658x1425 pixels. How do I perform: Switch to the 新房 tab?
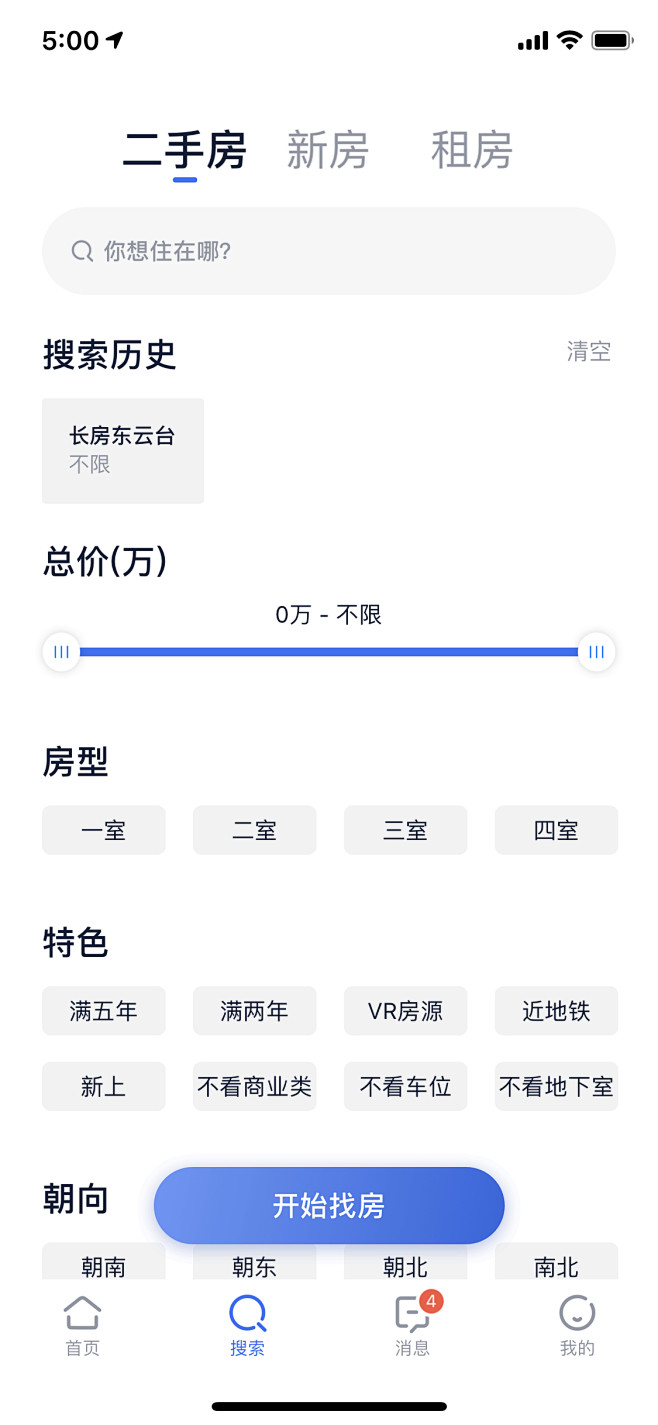327,151
